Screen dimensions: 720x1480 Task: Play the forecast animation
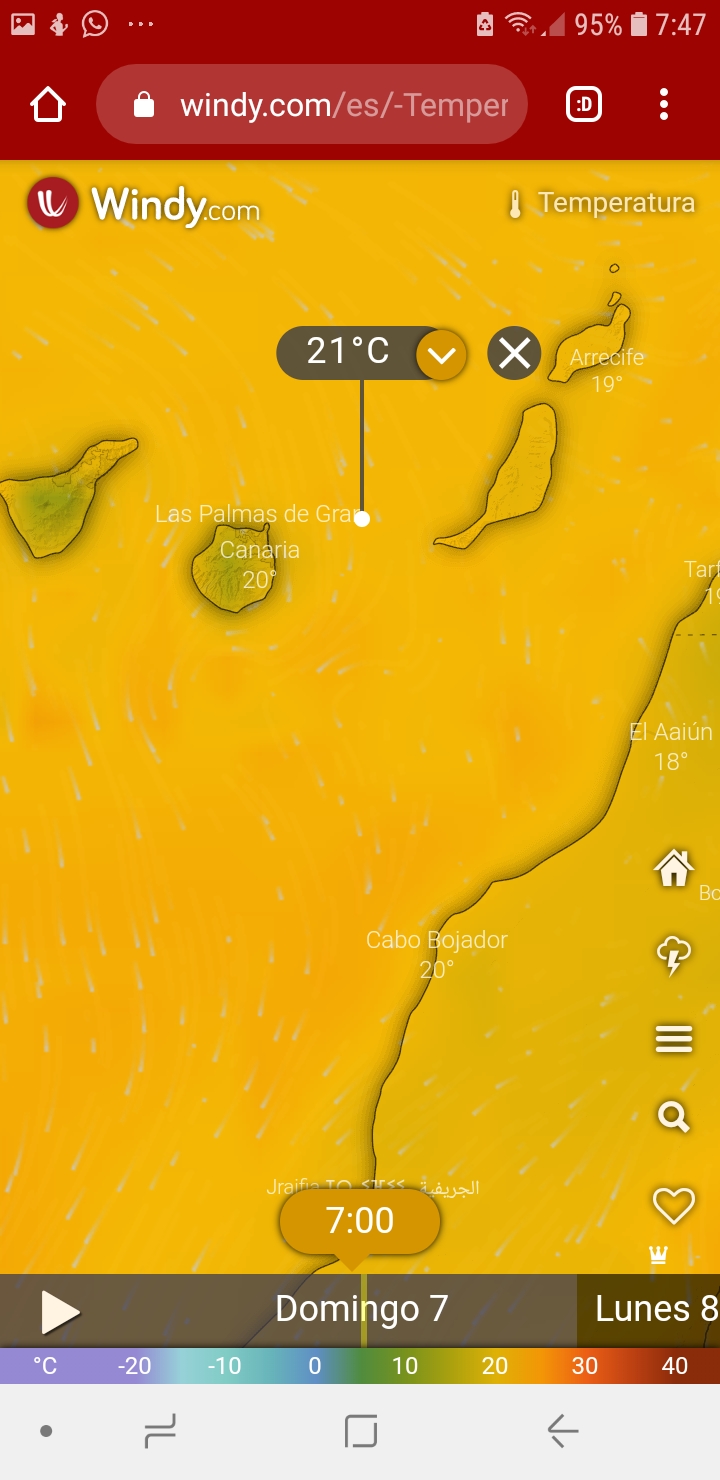[x=58, y=1311]
